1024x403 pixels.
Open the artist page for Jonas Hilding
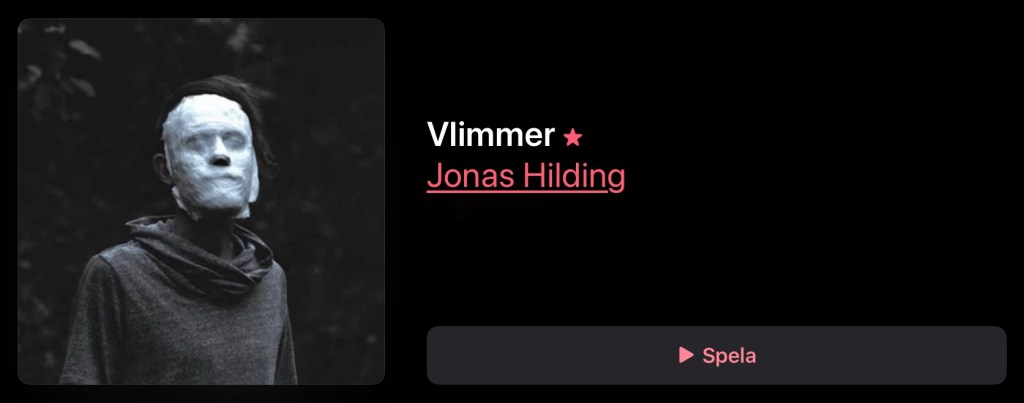pos(525,176)
